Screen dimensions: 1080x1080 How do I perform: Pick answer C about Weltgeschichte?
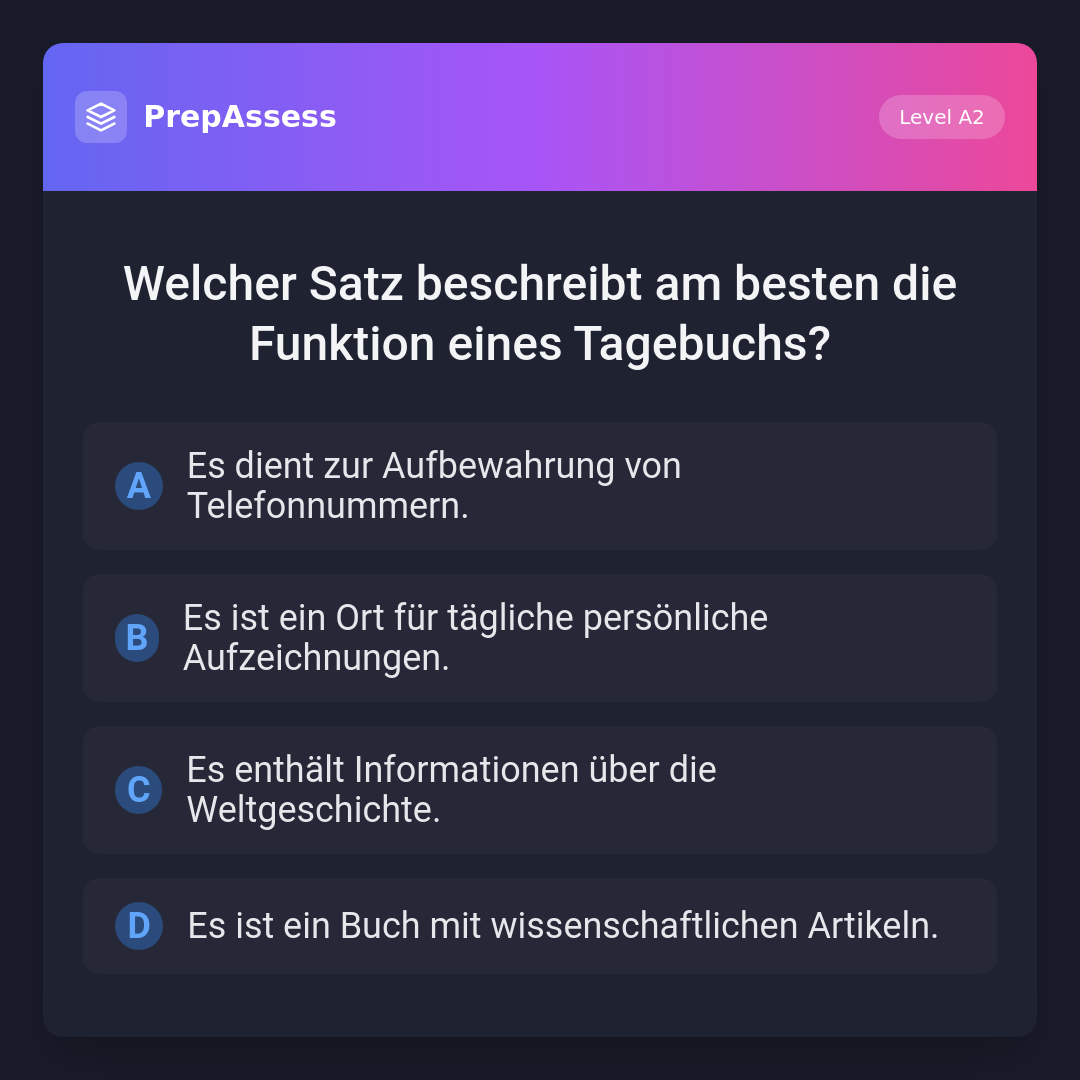[539, 790]
